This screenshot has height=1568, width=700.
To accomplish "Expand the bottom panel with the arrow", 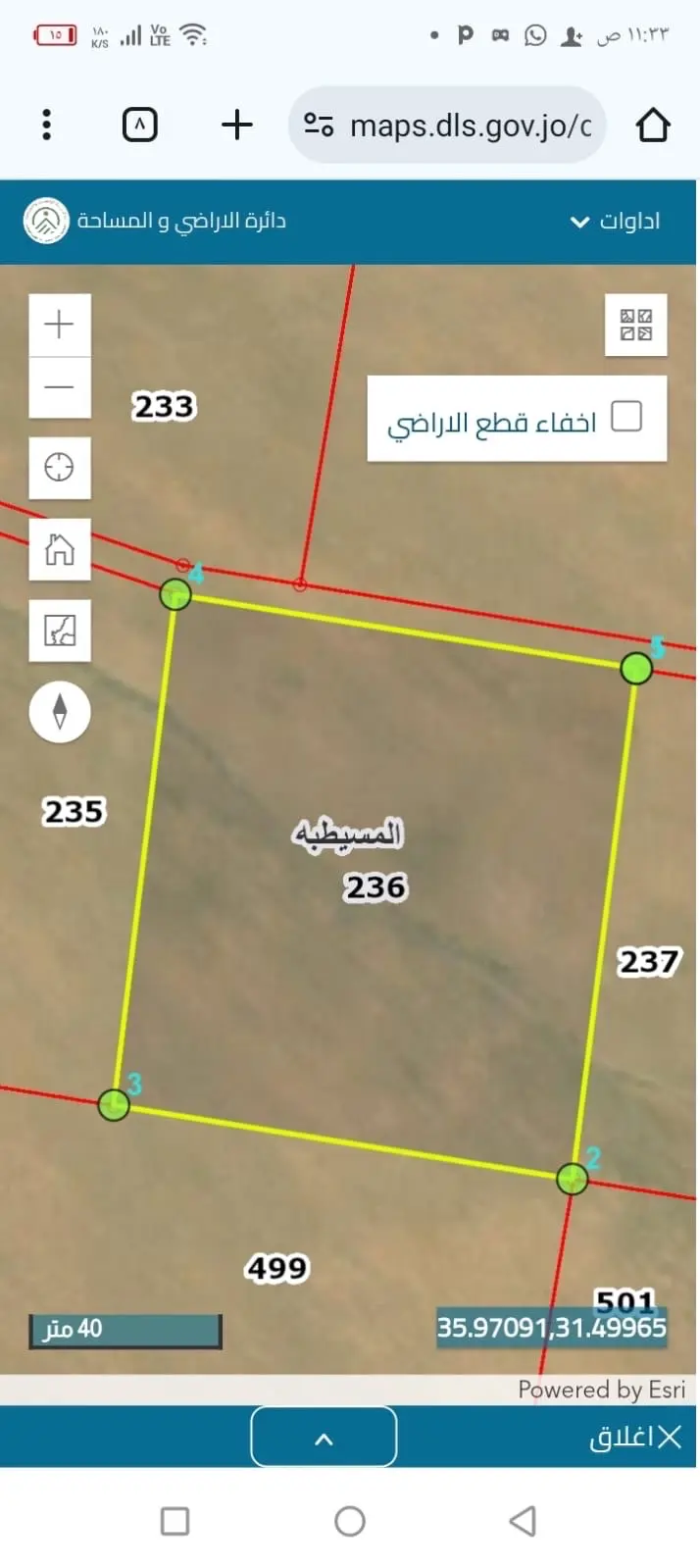I will coord(324,1438).
